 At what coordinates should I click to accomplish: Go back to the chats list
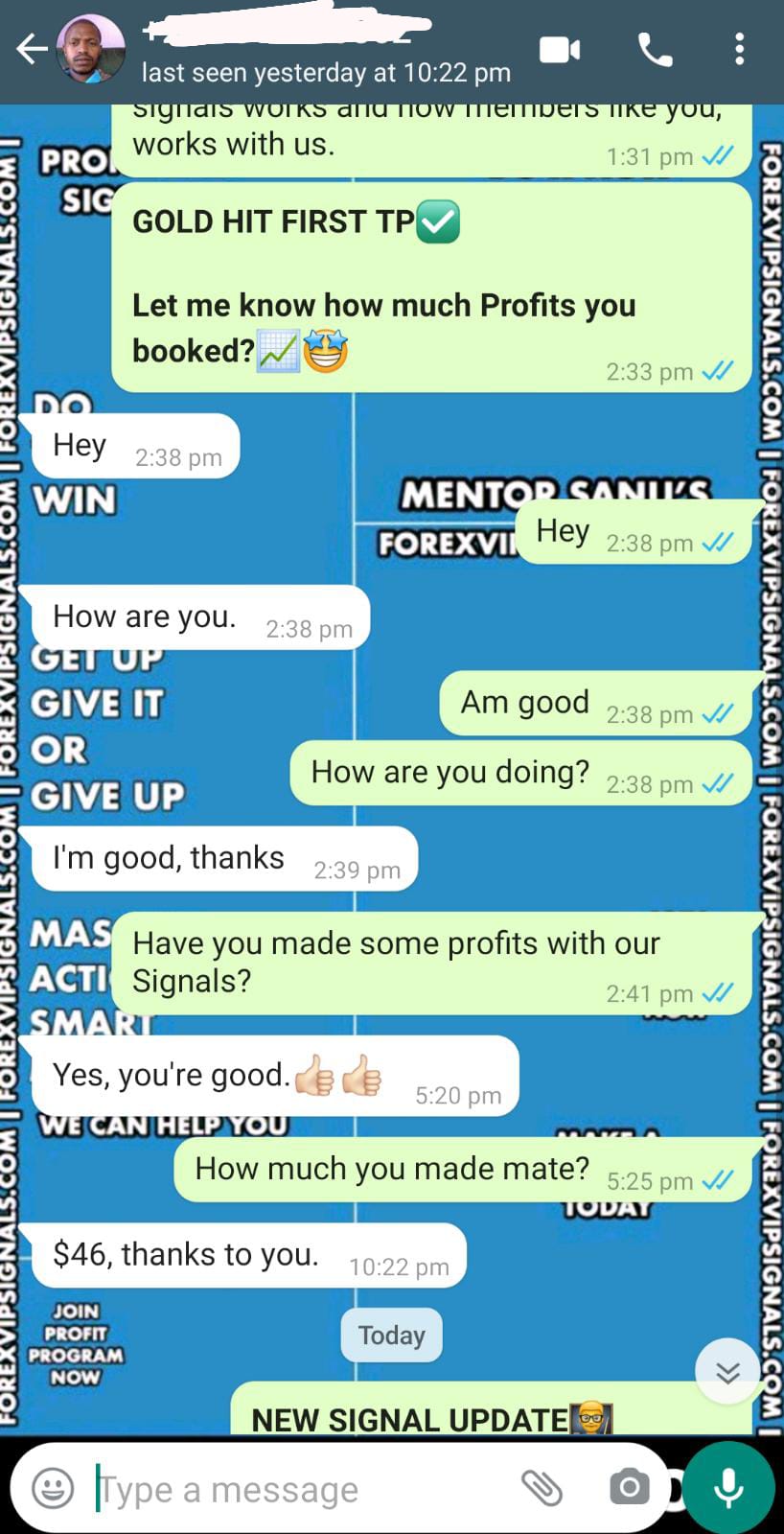(x=32, y=49)
